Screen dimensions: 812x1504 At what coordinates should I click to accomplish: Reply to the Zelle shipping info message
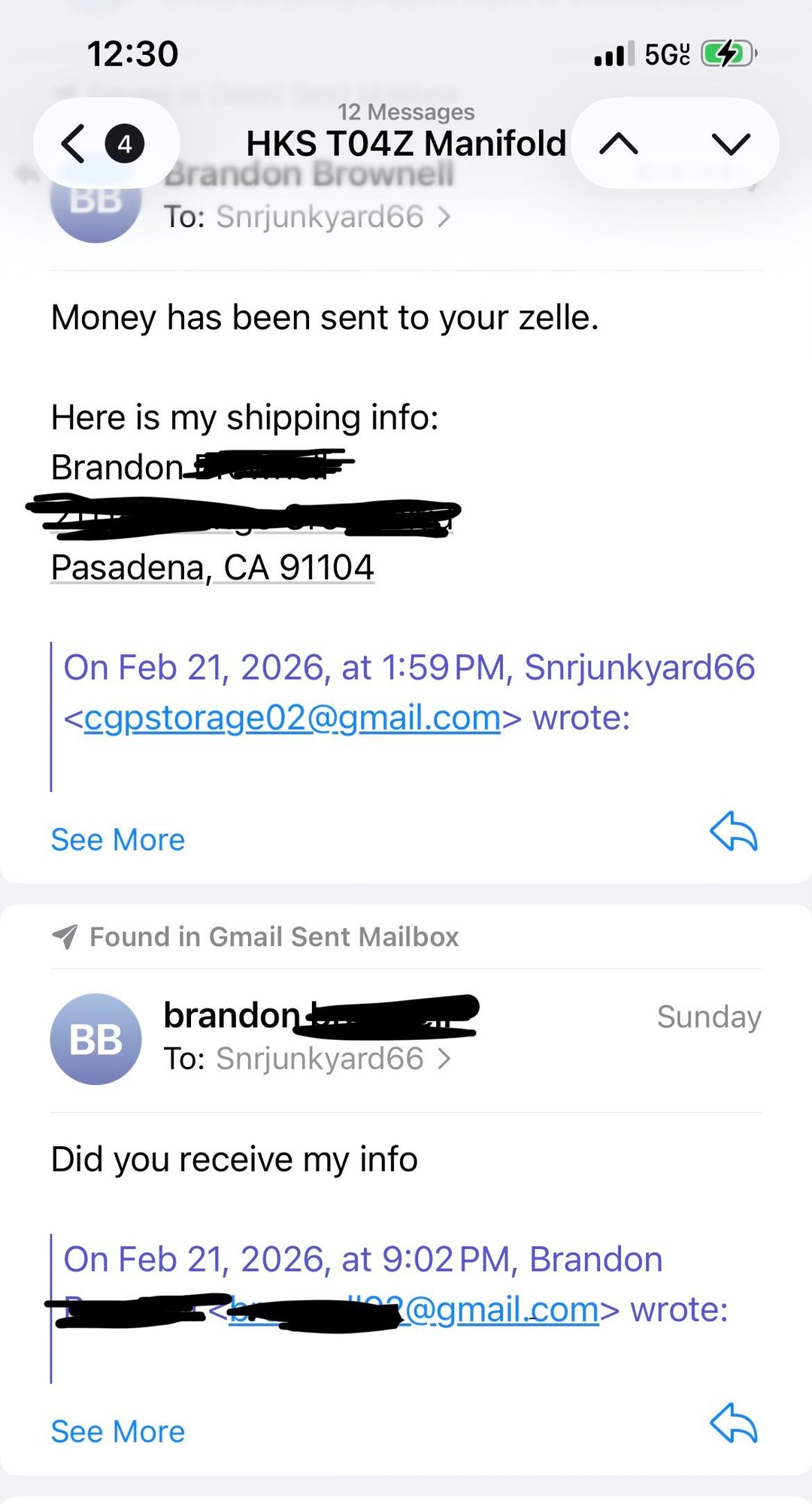733,832
